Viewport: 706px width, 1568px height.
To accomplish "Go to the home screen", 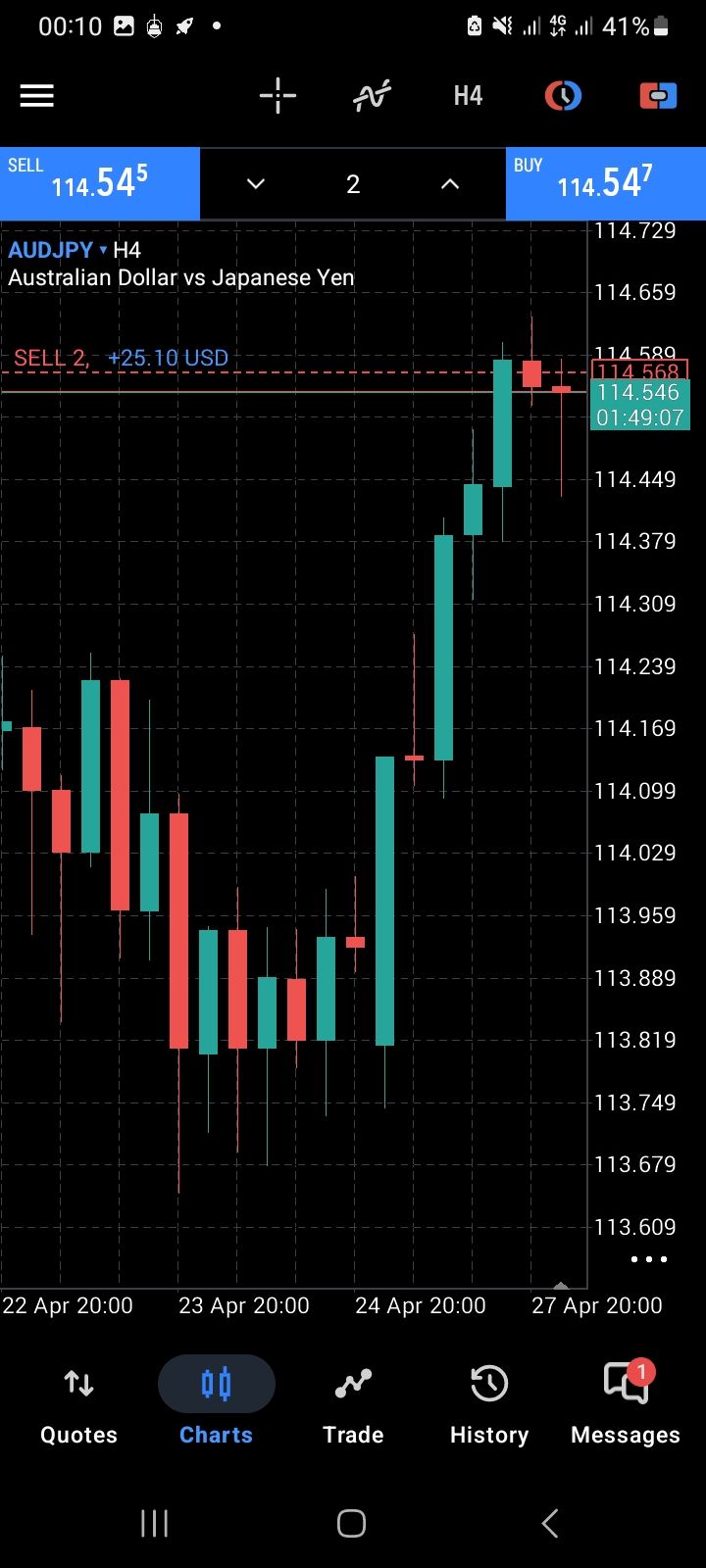I will coord(351,1523).
